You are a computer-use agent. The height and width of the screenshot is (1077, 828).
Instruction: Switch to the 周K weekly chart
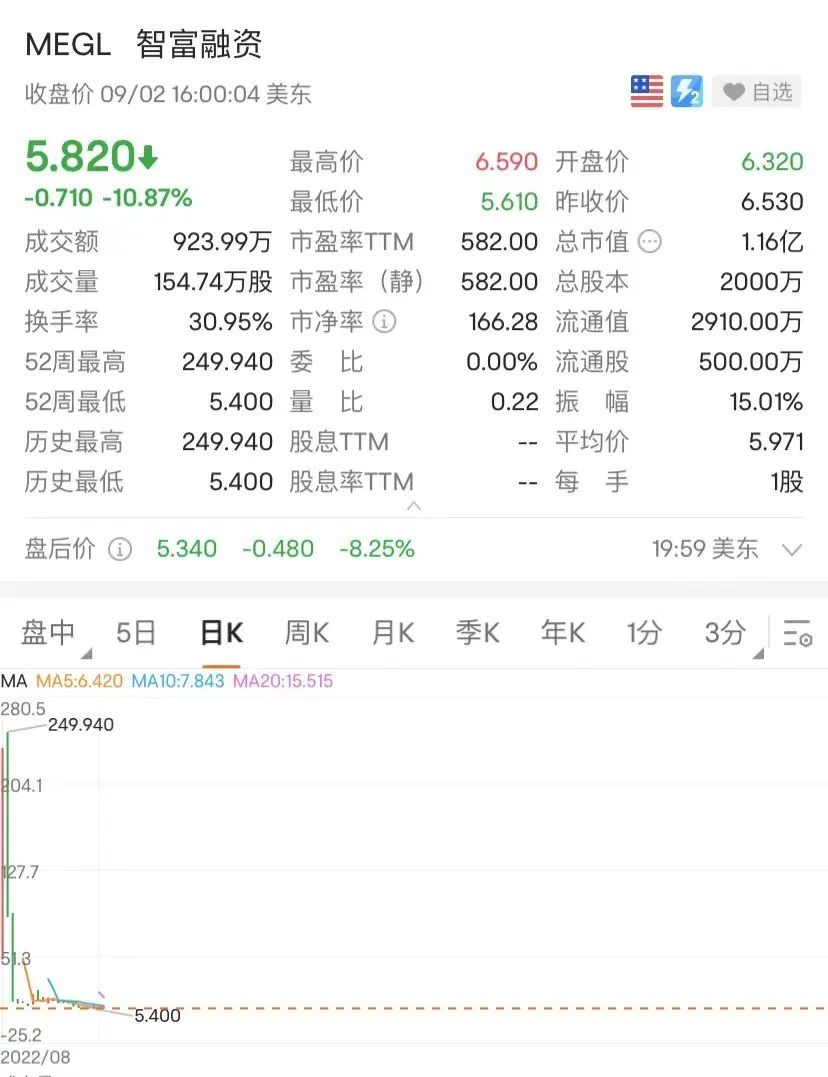pyautogui.click(x=307, y=632)
